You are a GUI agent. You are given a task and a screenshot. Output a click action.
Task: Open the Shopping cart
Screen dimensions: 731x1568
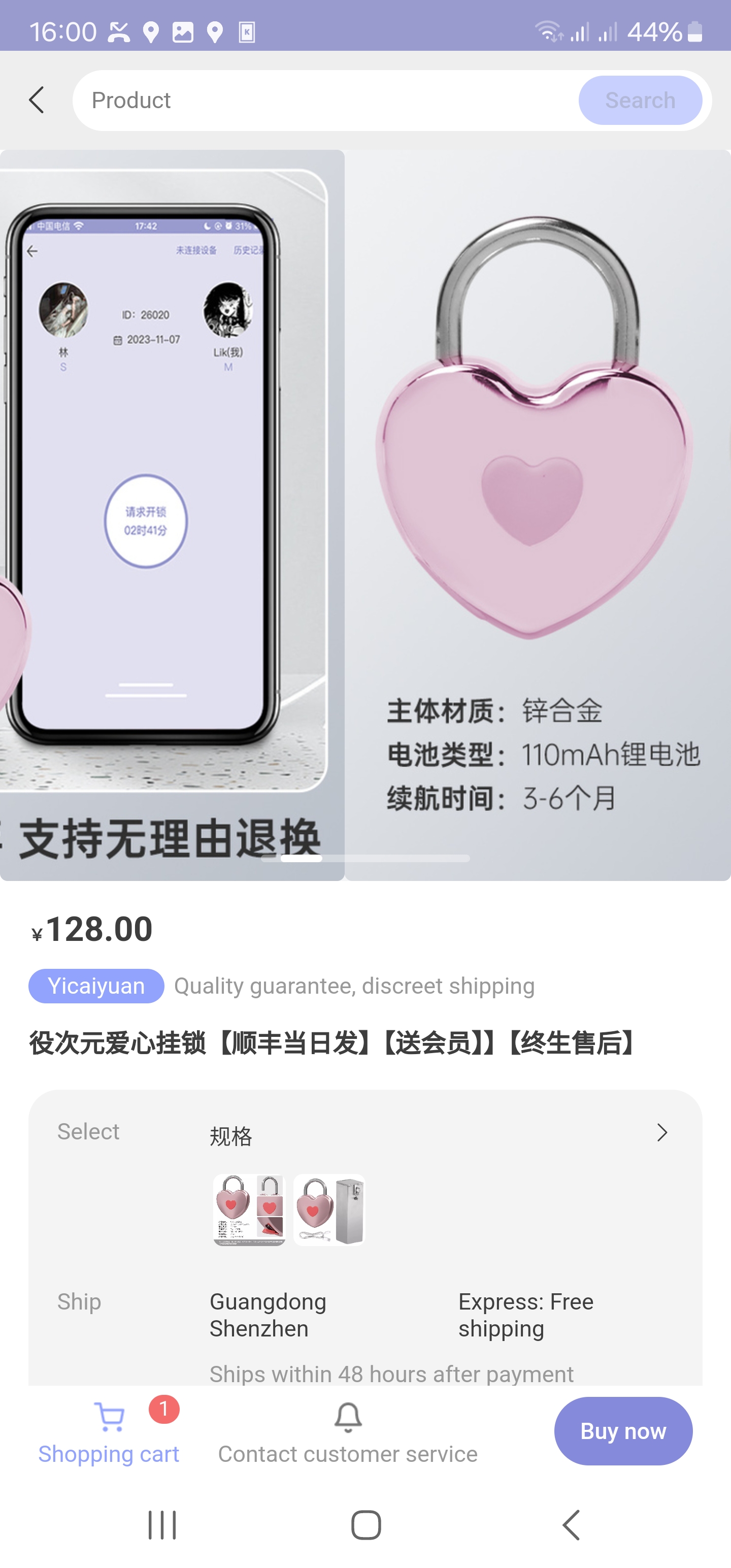point(109,1430)
